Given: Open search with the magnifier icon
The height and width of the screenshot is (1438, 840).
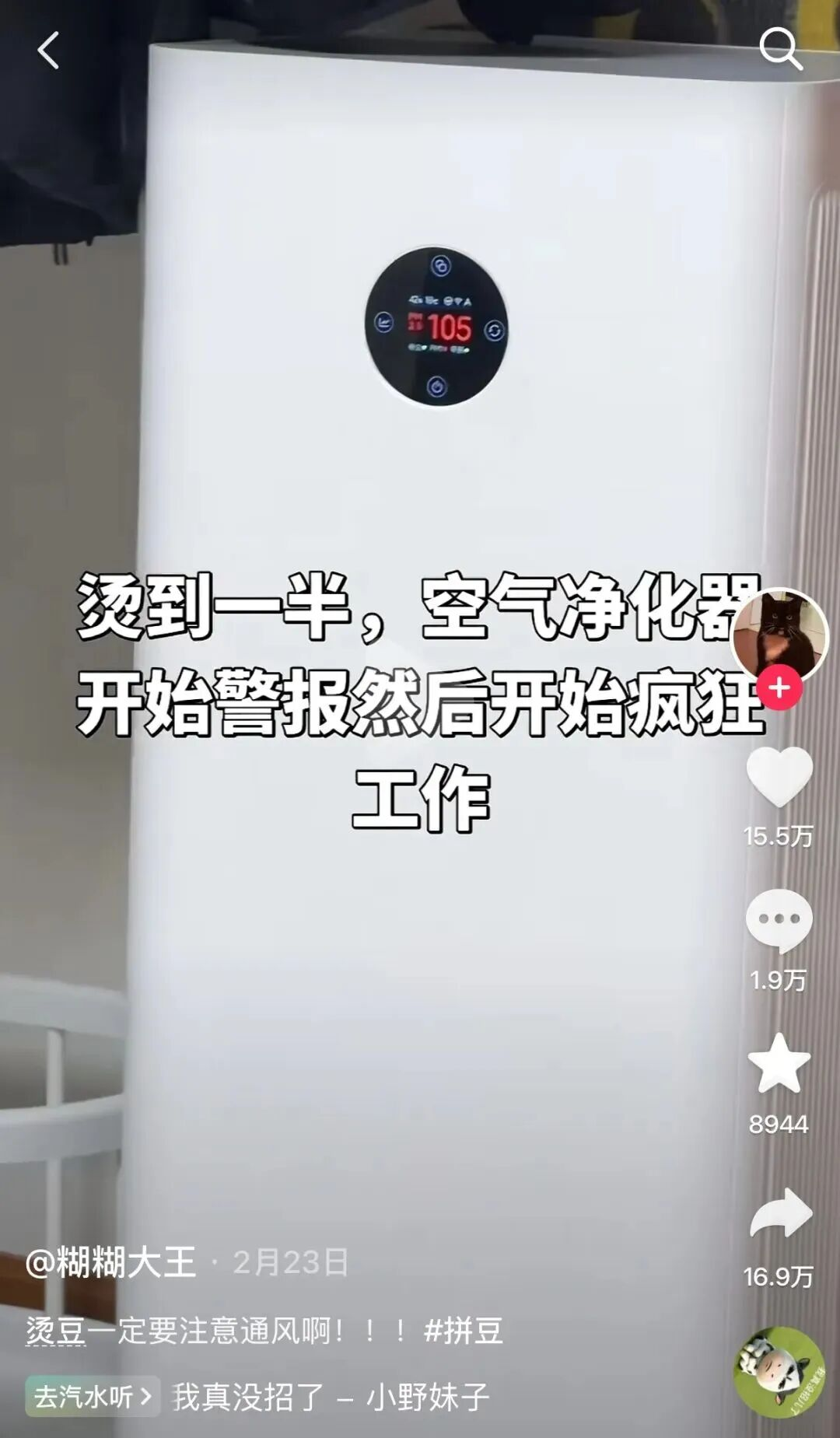Looking at the screenshot, I should (779, 49).
